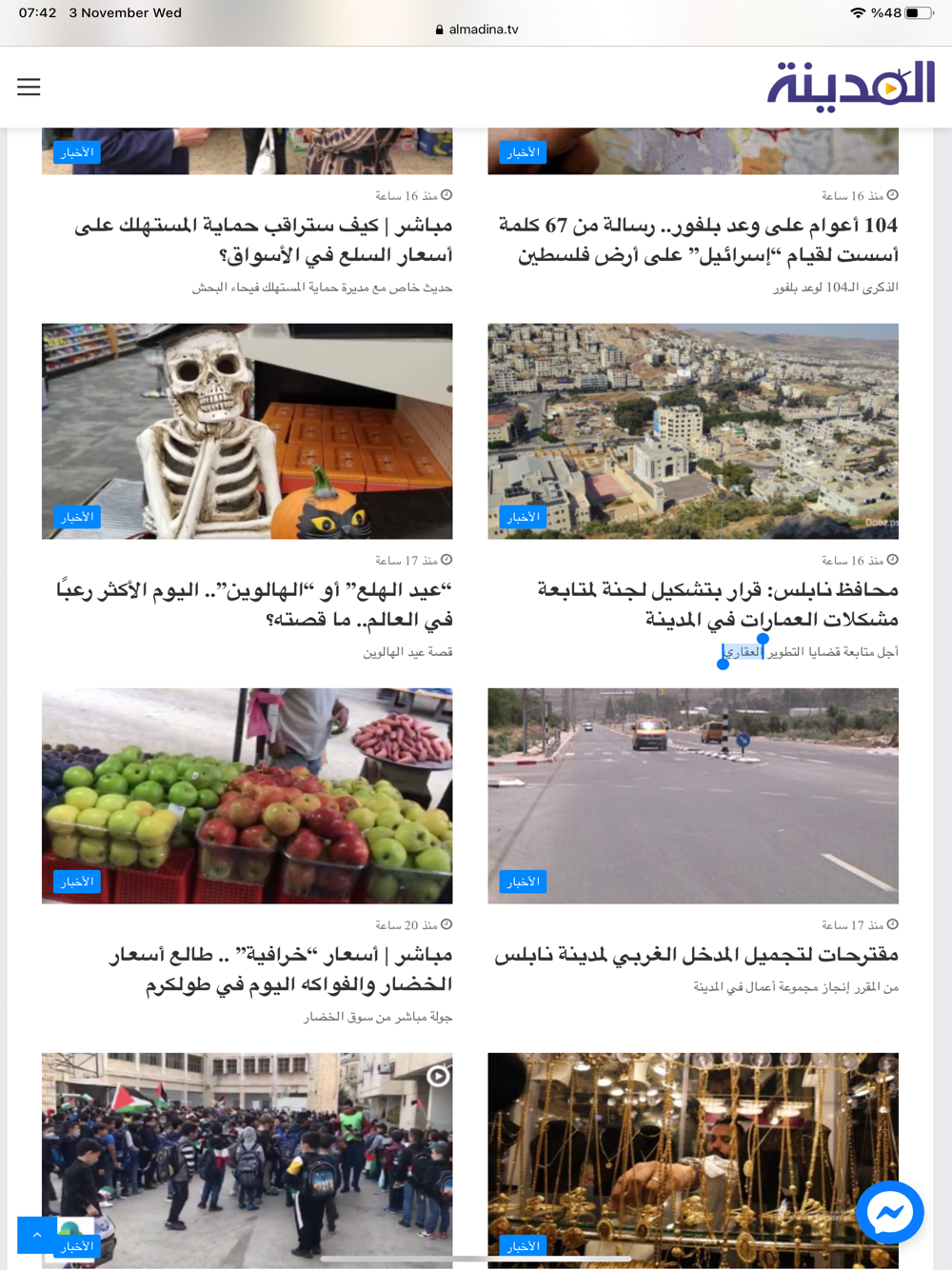
Task: Tap the category tag on the skeleton photo
Action: [77, 517]
